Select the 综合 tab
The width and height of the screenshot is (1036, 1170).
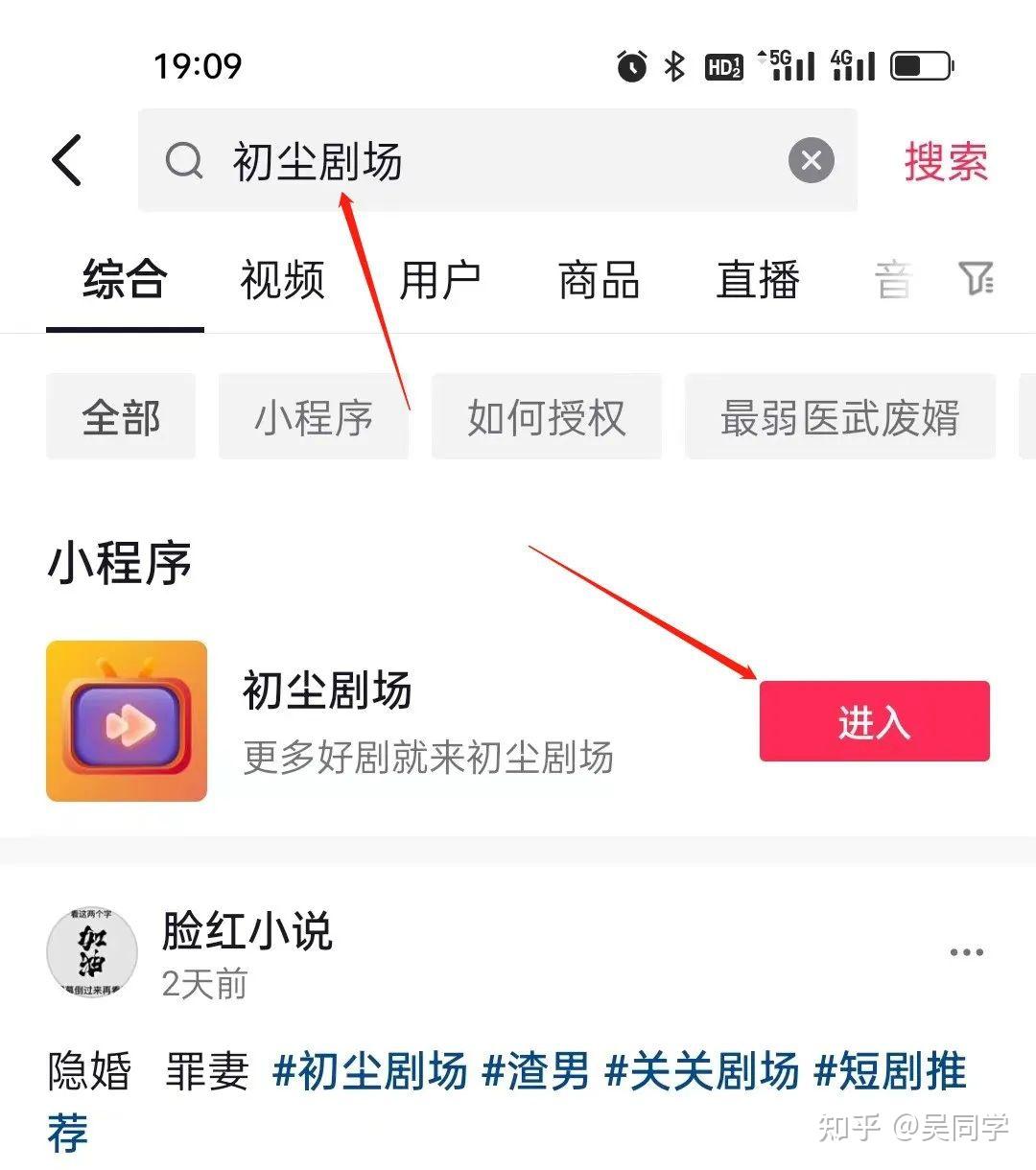click(125, 281)
